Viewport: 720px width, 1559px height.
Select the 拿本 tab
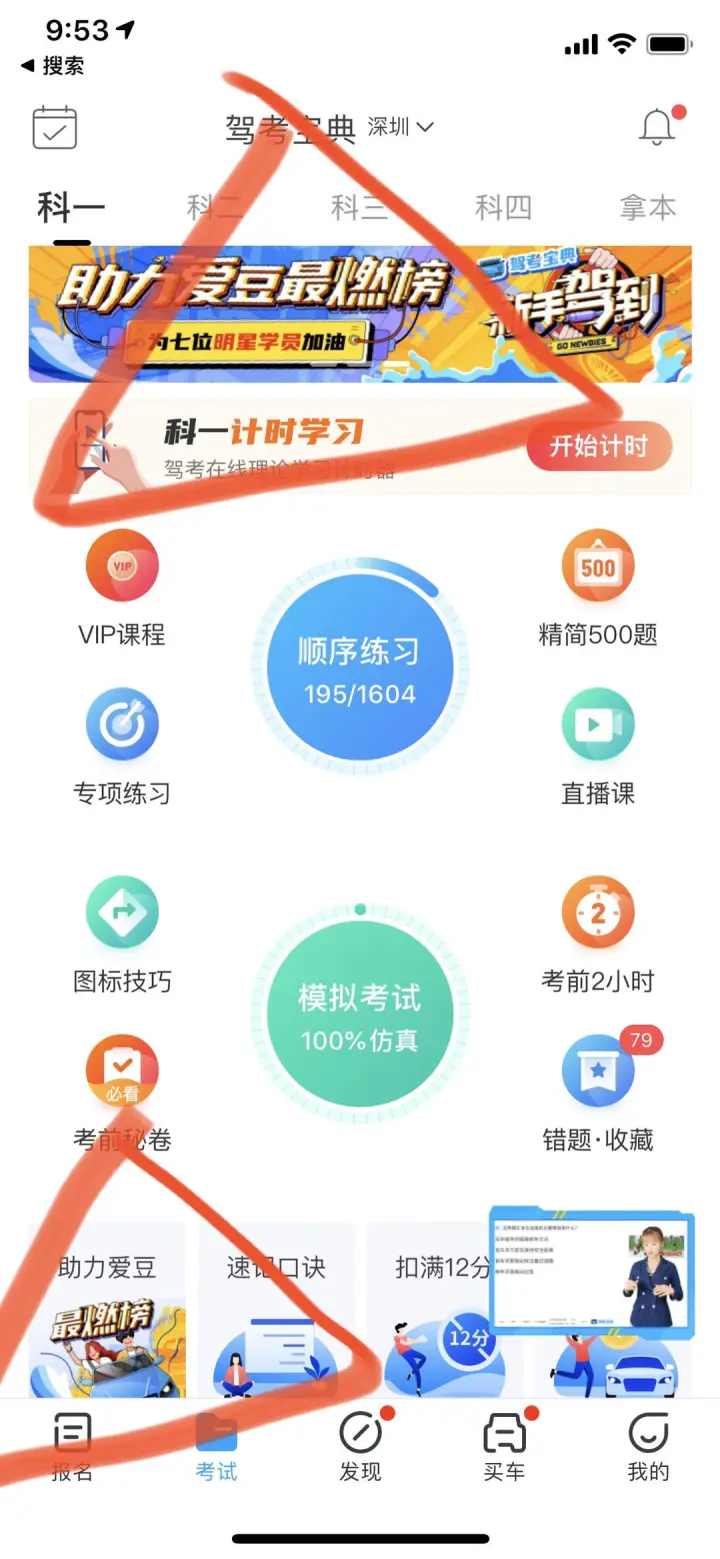pyautogui.click(x=648, y=208)
